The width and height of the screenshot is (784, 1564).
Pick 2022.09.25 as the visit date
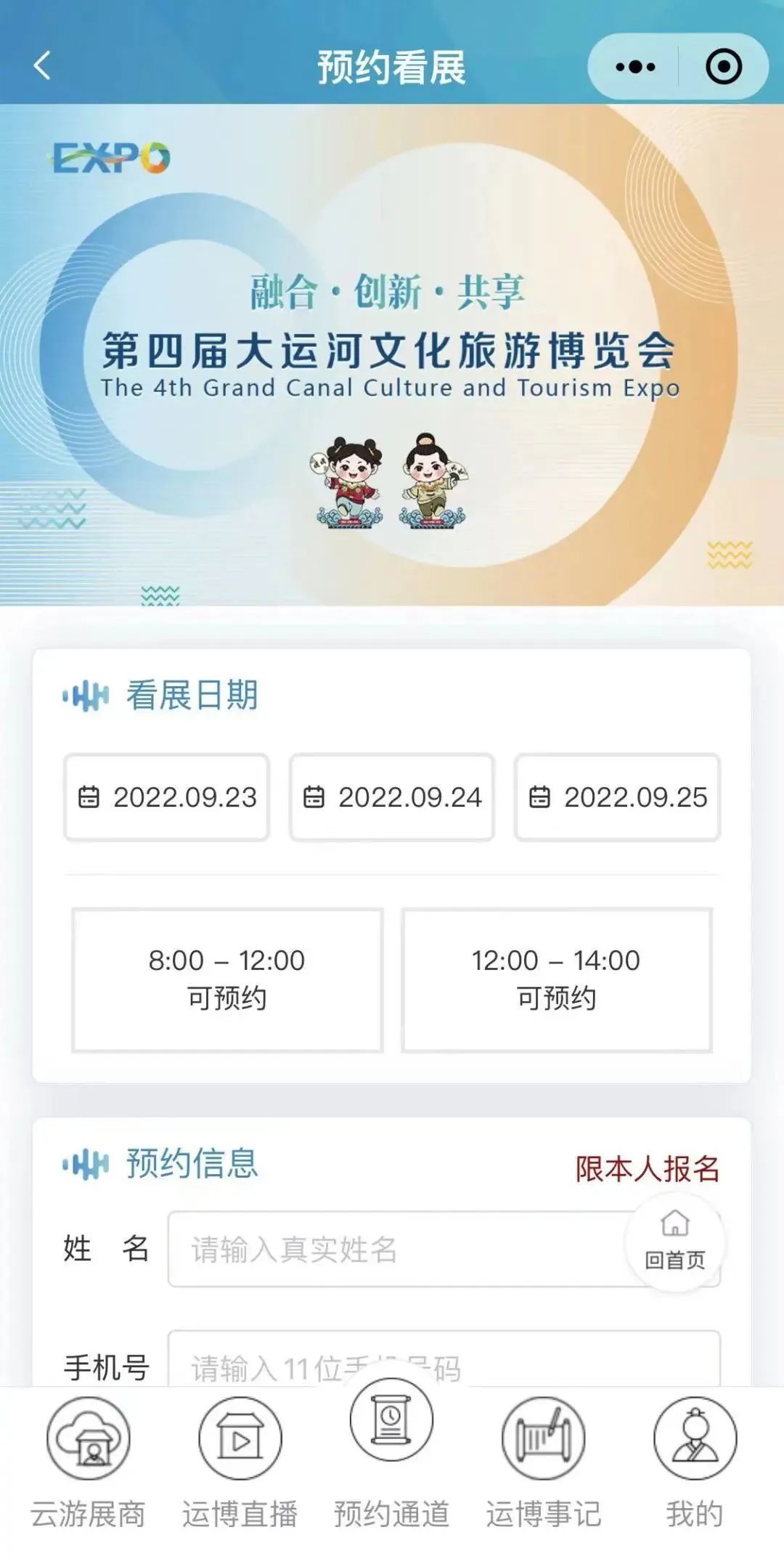pos(617,797)
